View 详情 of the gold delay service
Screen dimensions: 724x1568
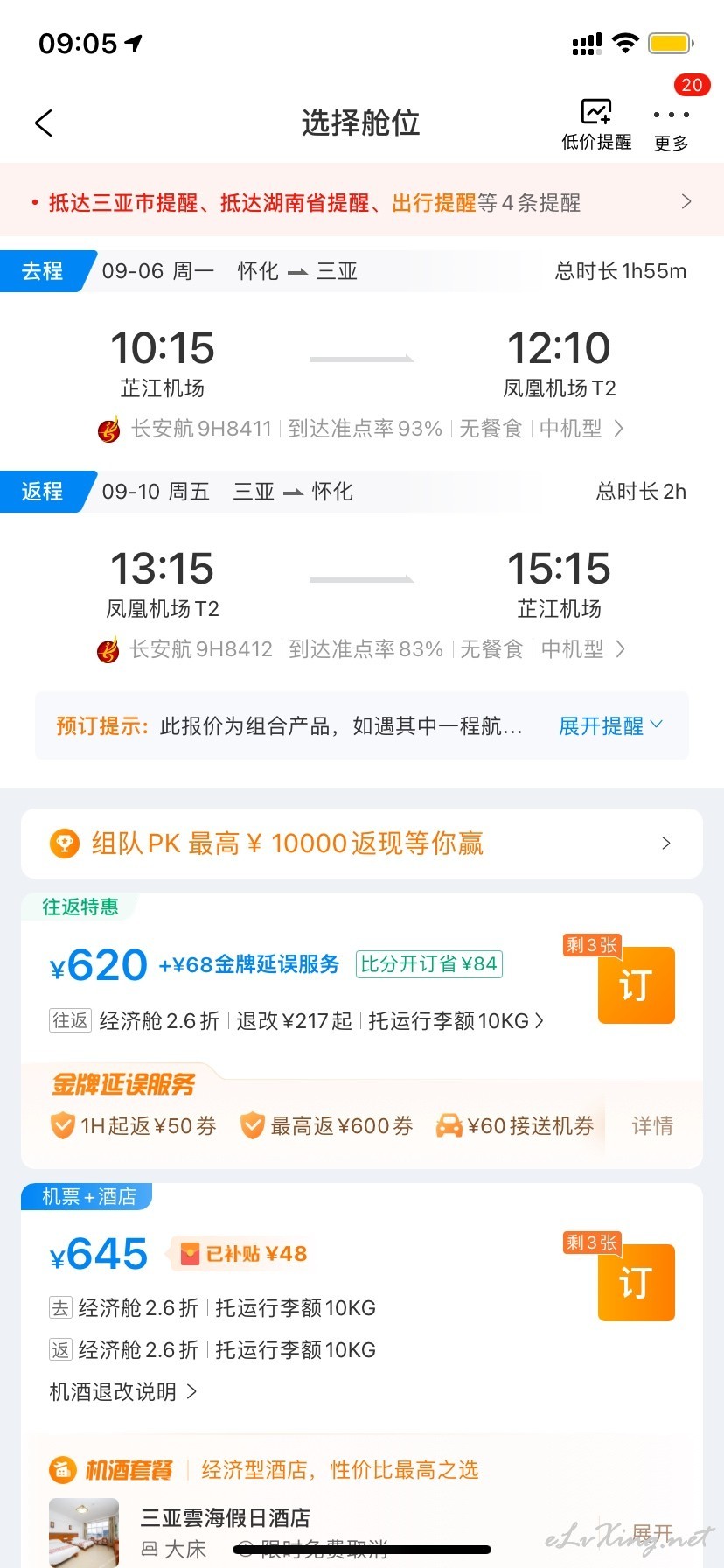point(652,1126)
